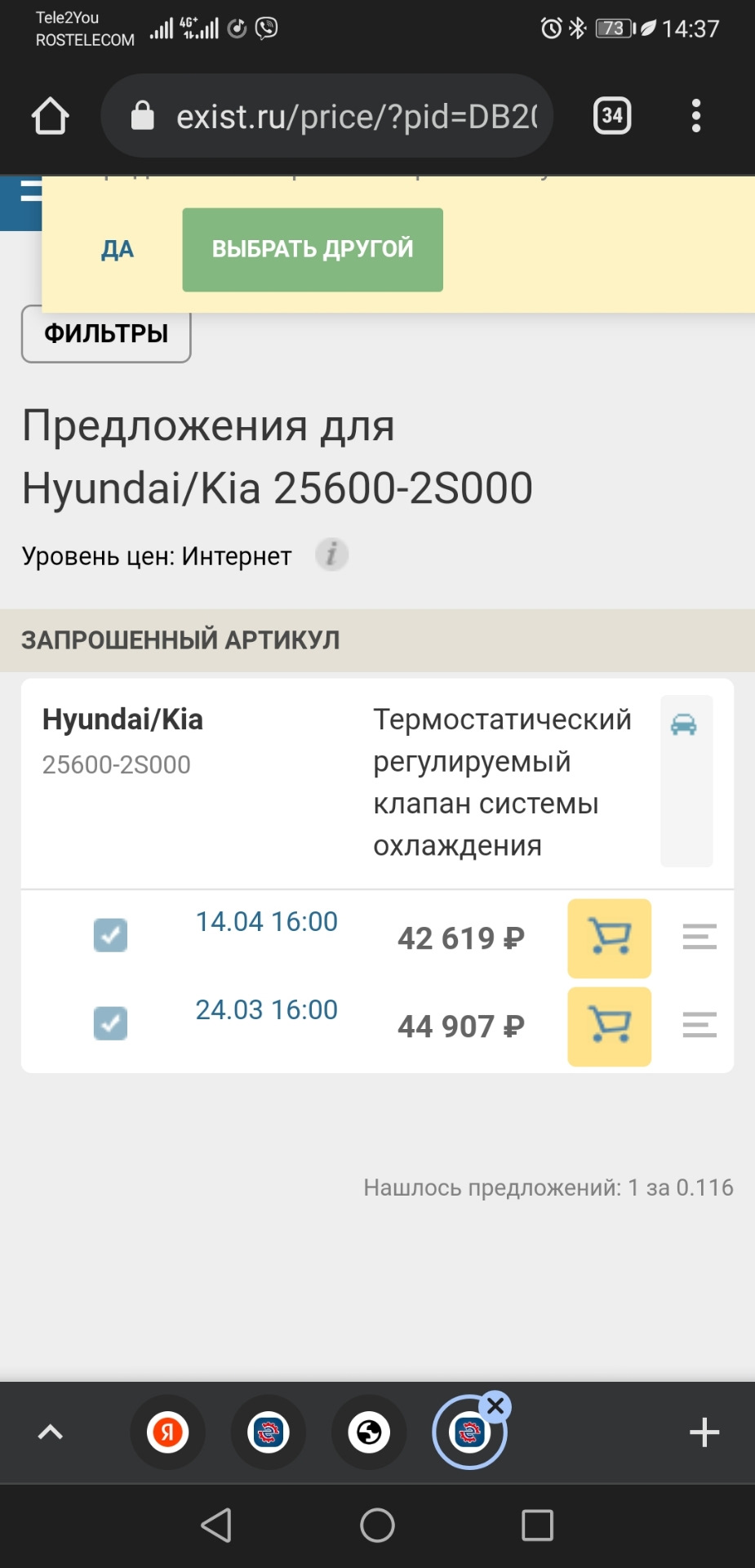
Task: Open the ФИЛЬТРЫ button
Action: coord(106,334)
